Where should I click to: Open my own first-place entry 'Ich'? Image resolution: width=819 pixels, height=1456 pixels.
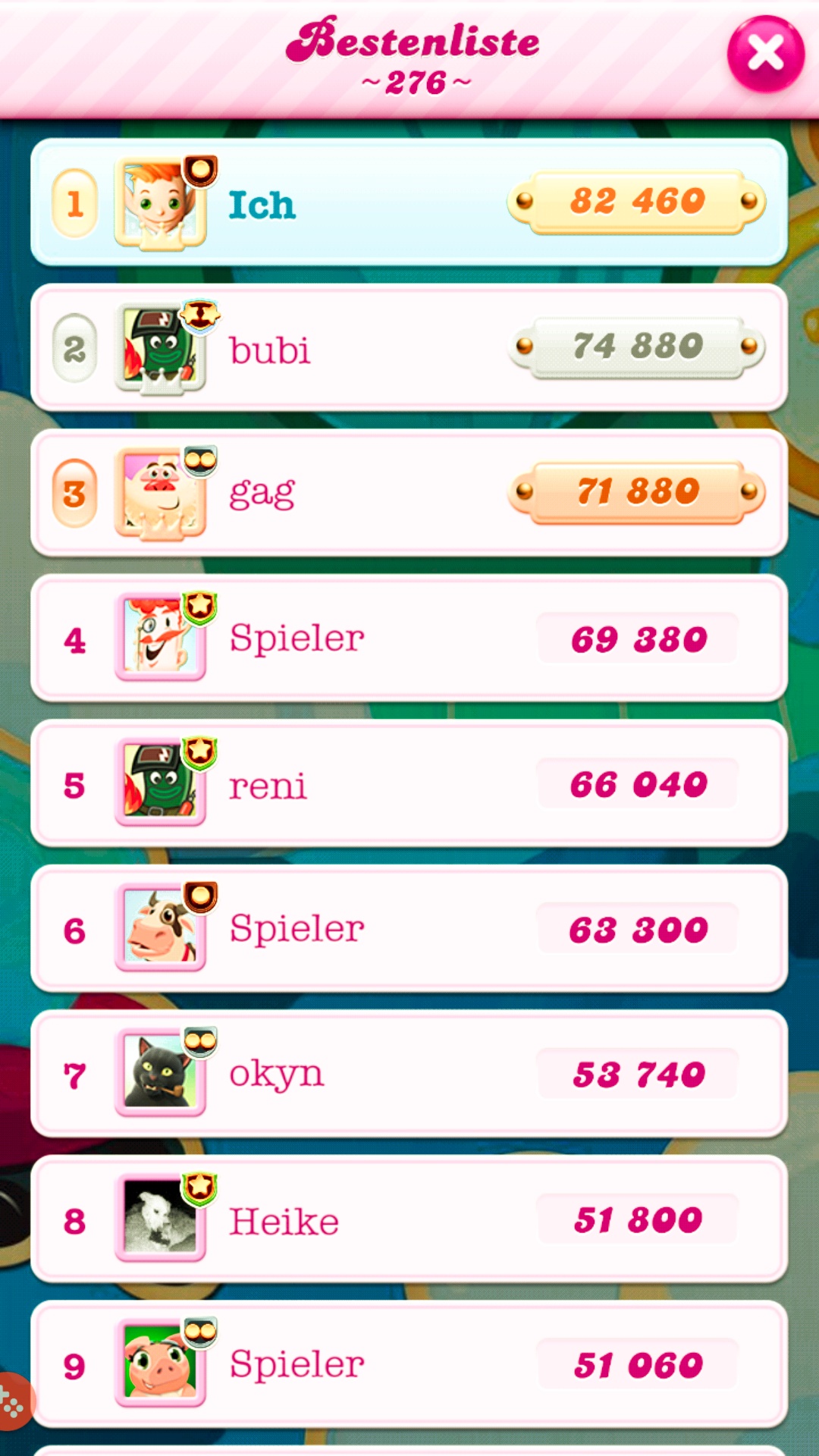(409, 202)
